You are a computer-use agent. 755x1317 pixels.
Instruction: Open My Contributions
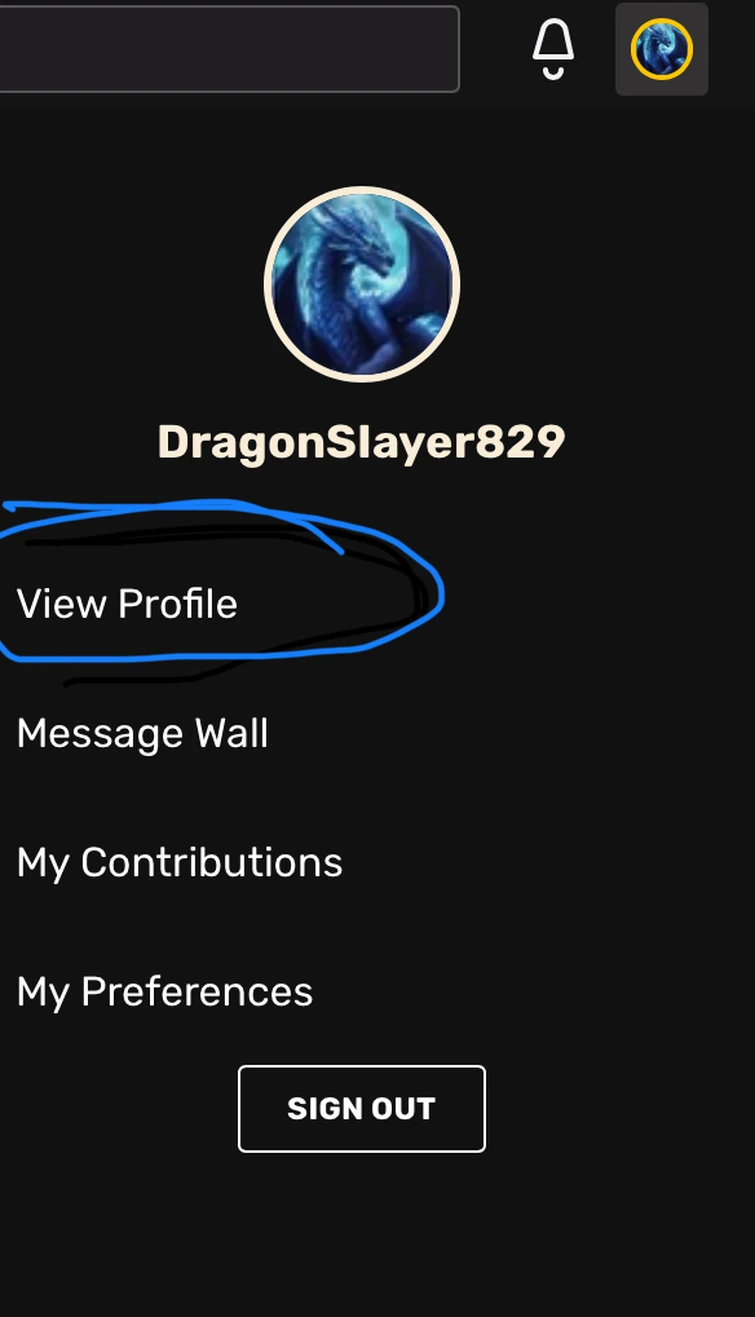(x=179, y=862)
